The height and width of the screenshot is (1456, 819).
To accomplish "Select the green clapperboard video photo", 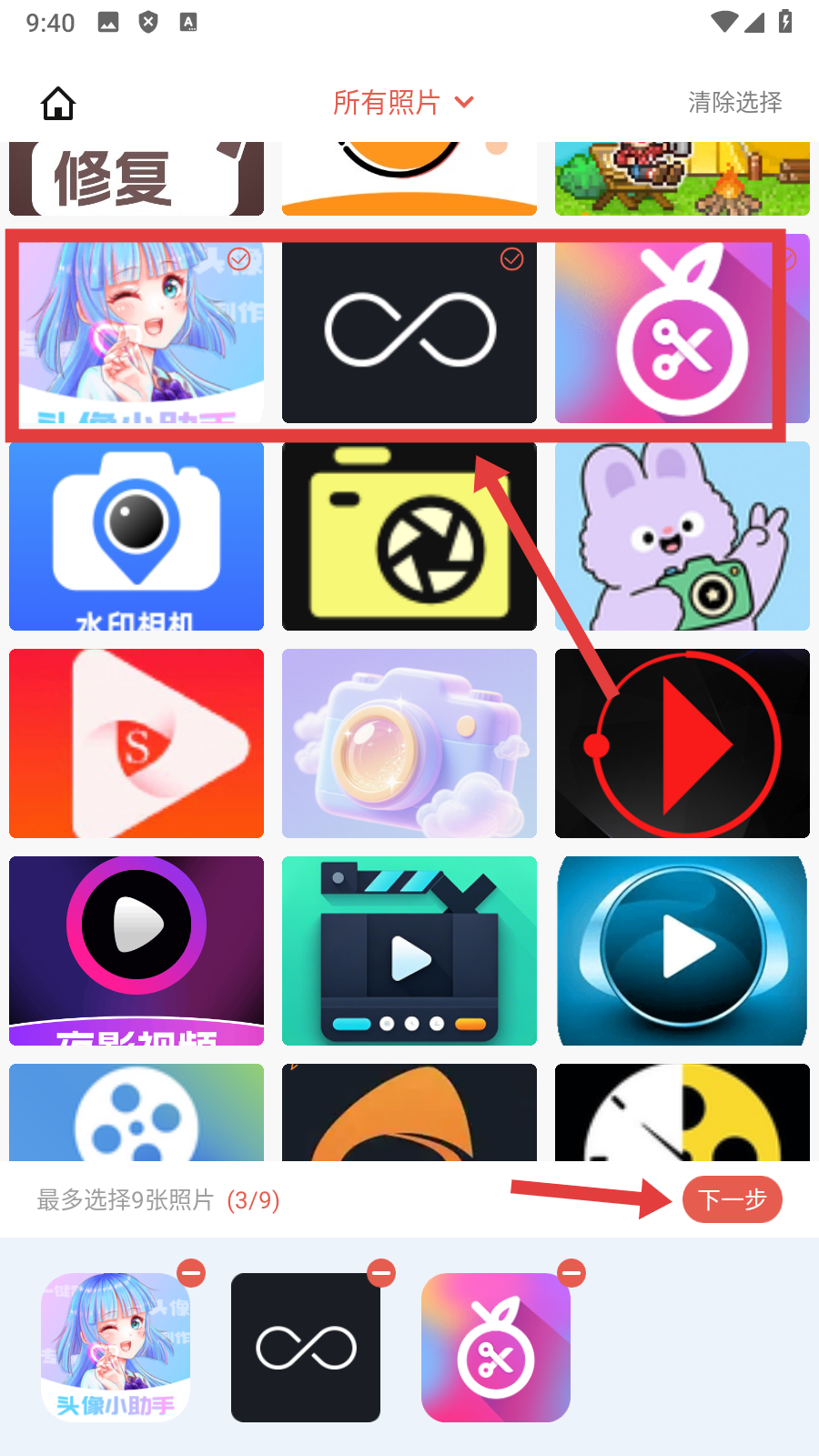I will pyautogui.click(x=409, y=951).
